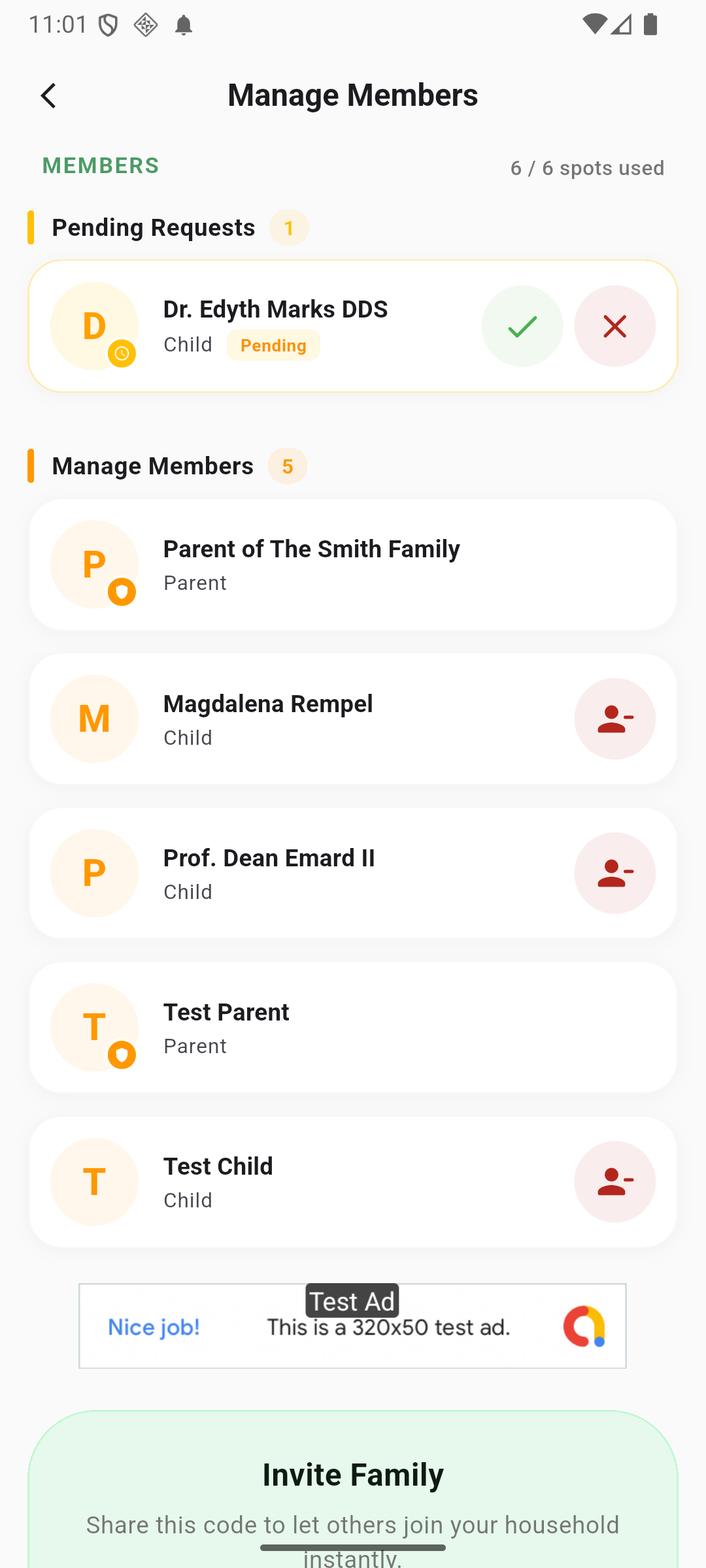Tap the Manage Members count badge showing 5
Viewport: 706px width, 1568px height.
click(287, 466)
